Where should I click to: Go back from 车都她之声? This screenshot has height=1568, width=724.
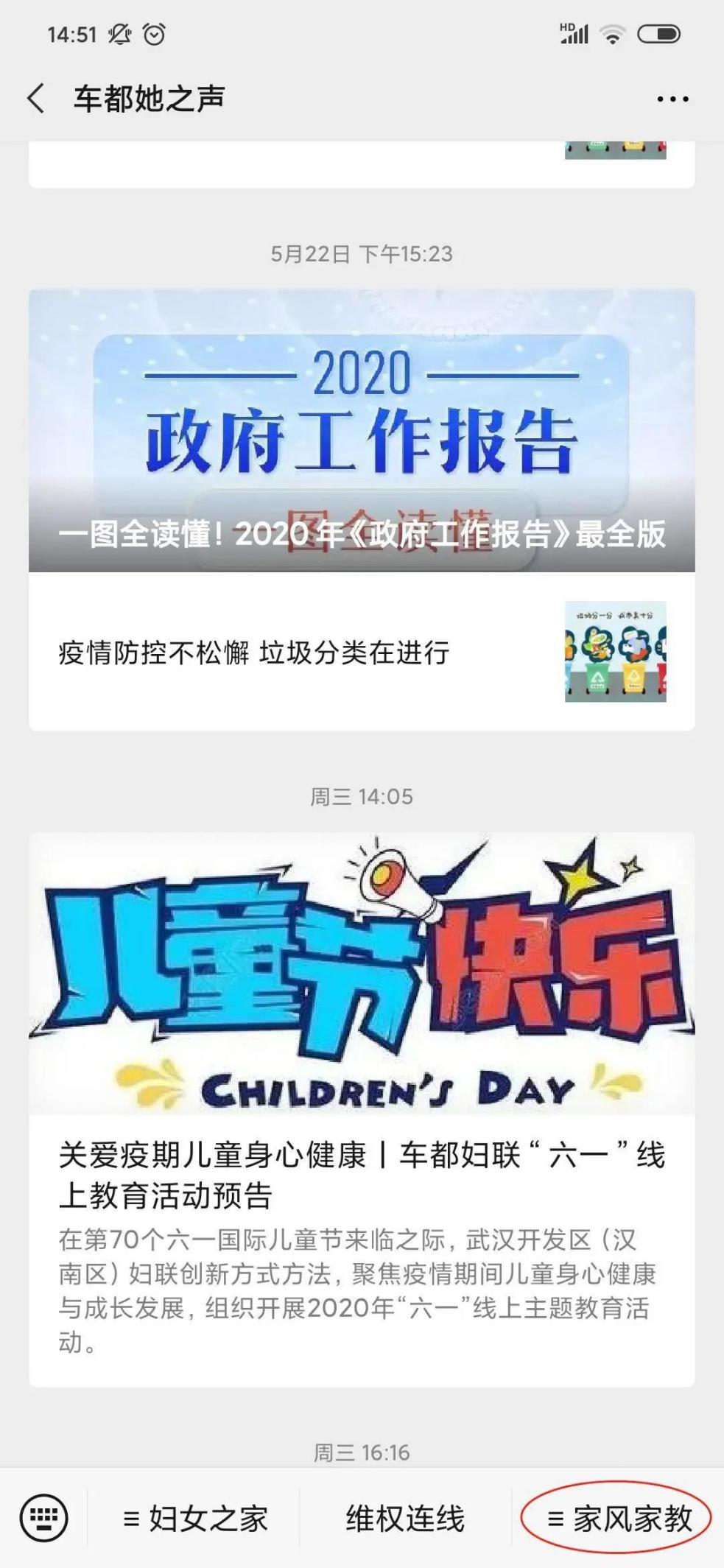35,99
